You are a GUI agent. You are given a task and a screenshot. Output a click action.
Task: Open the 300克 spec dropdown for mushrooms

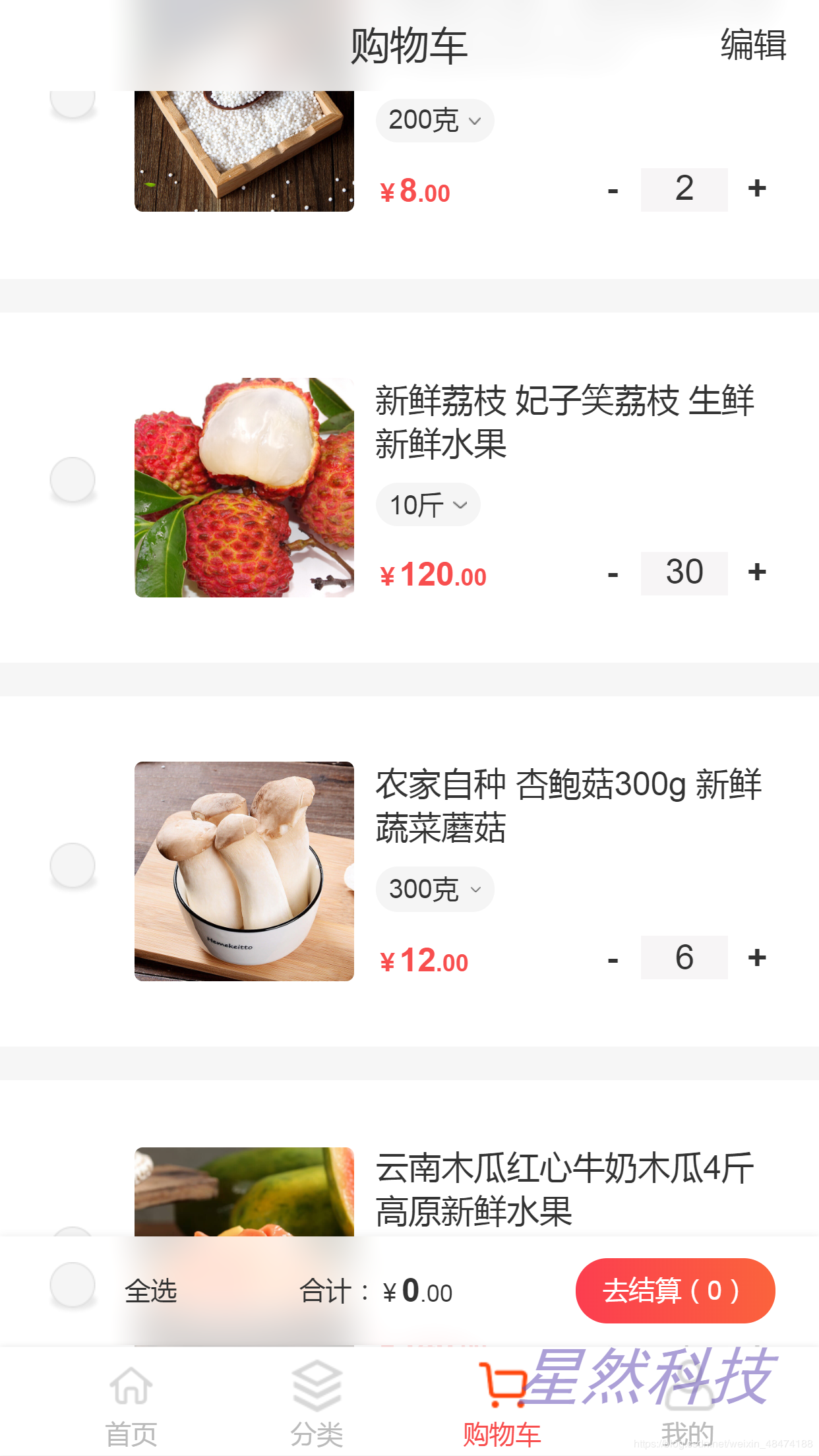point(435,889)
